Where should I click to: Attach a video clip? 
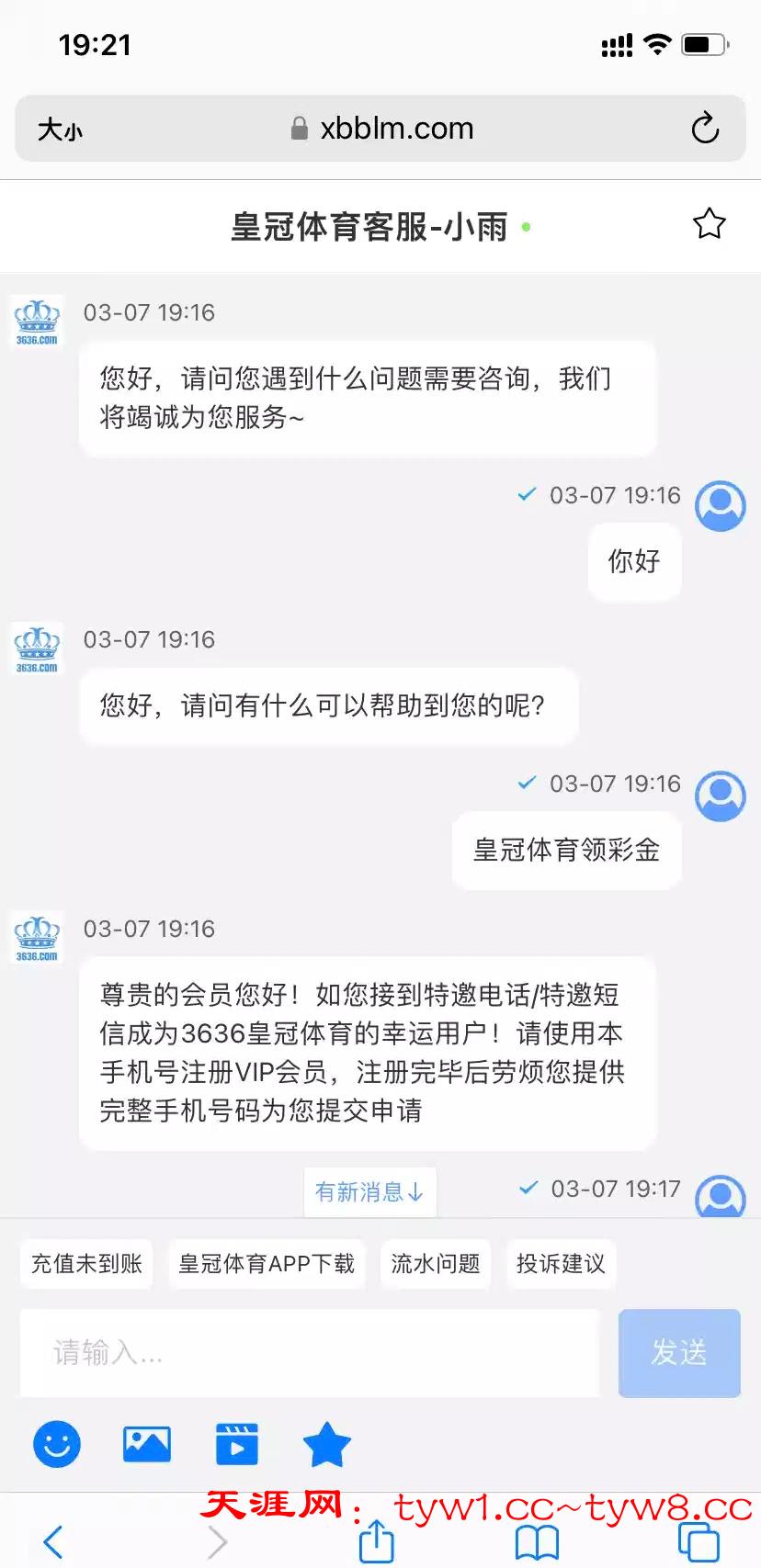[x=237, y=1445]
